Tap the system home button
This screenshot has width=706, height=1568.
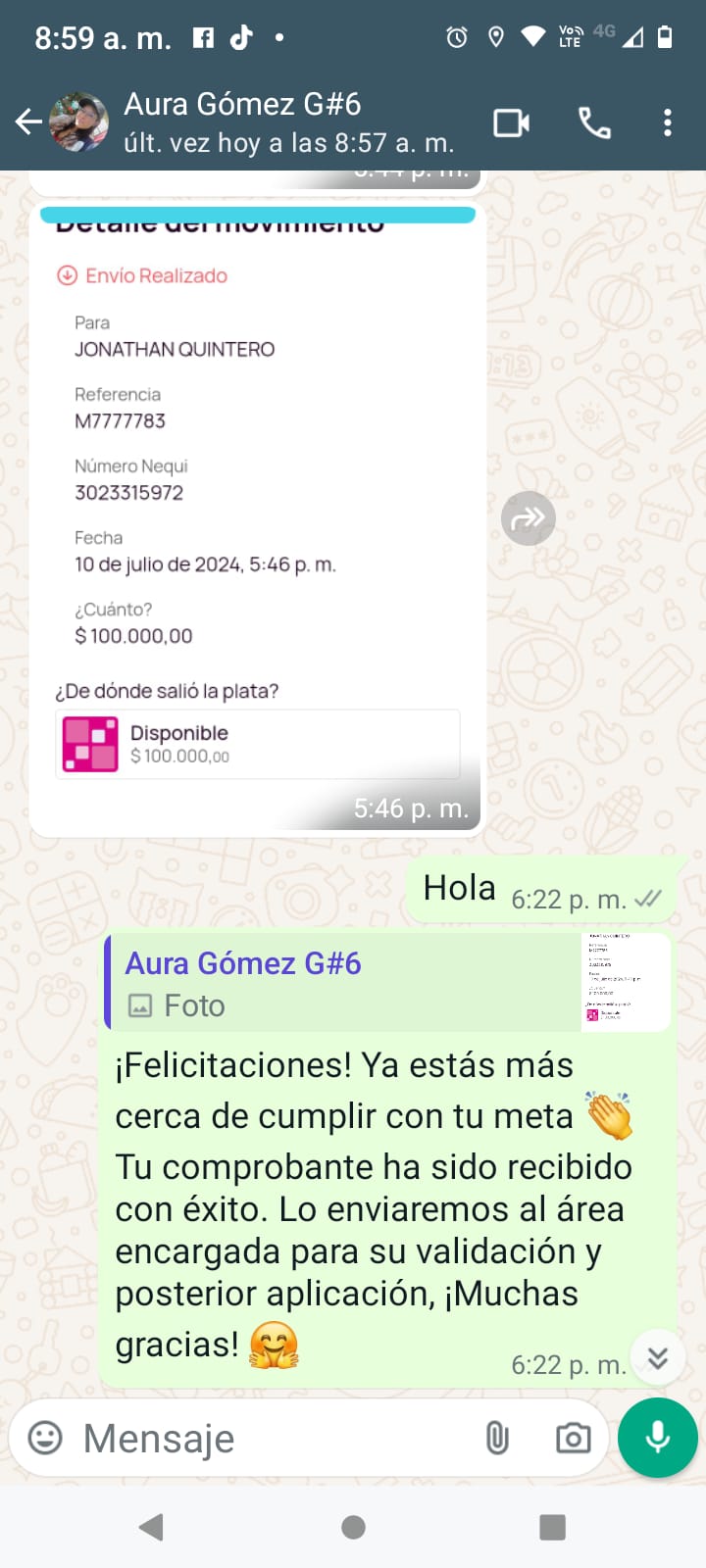click(x=353, y=1527)
